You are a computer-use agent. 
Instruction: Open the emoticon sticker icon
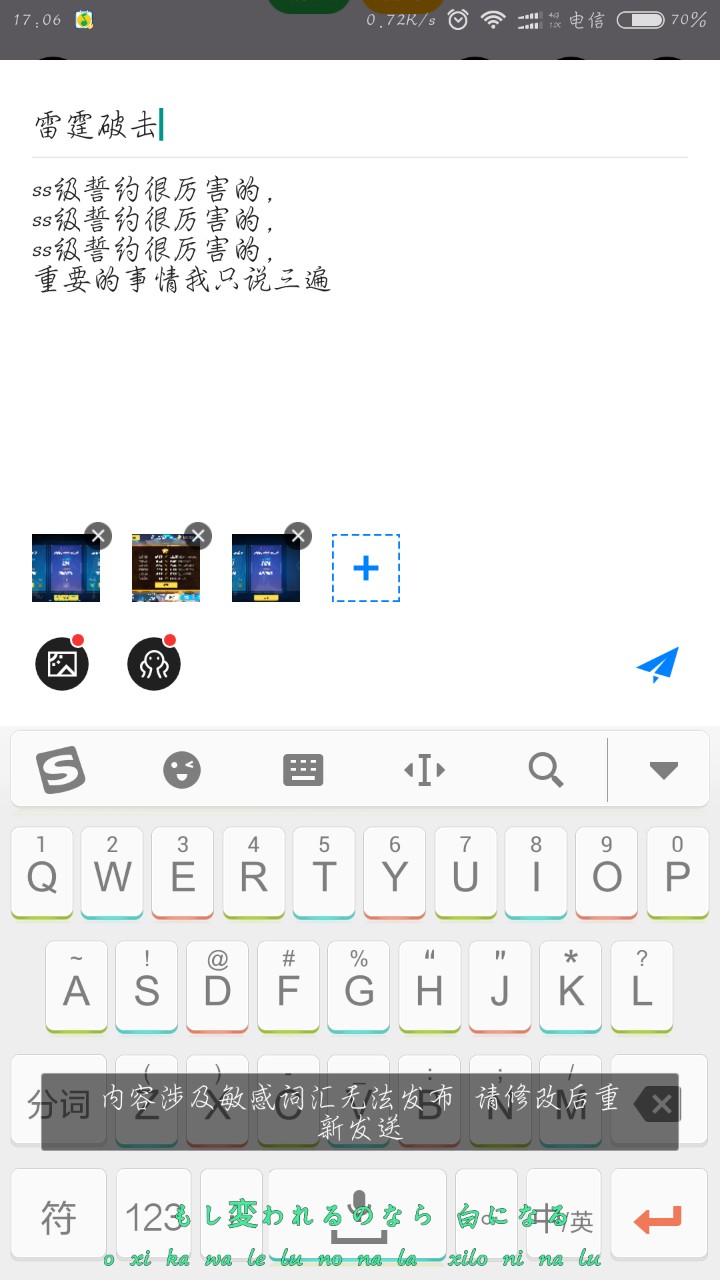click(154, 664)
